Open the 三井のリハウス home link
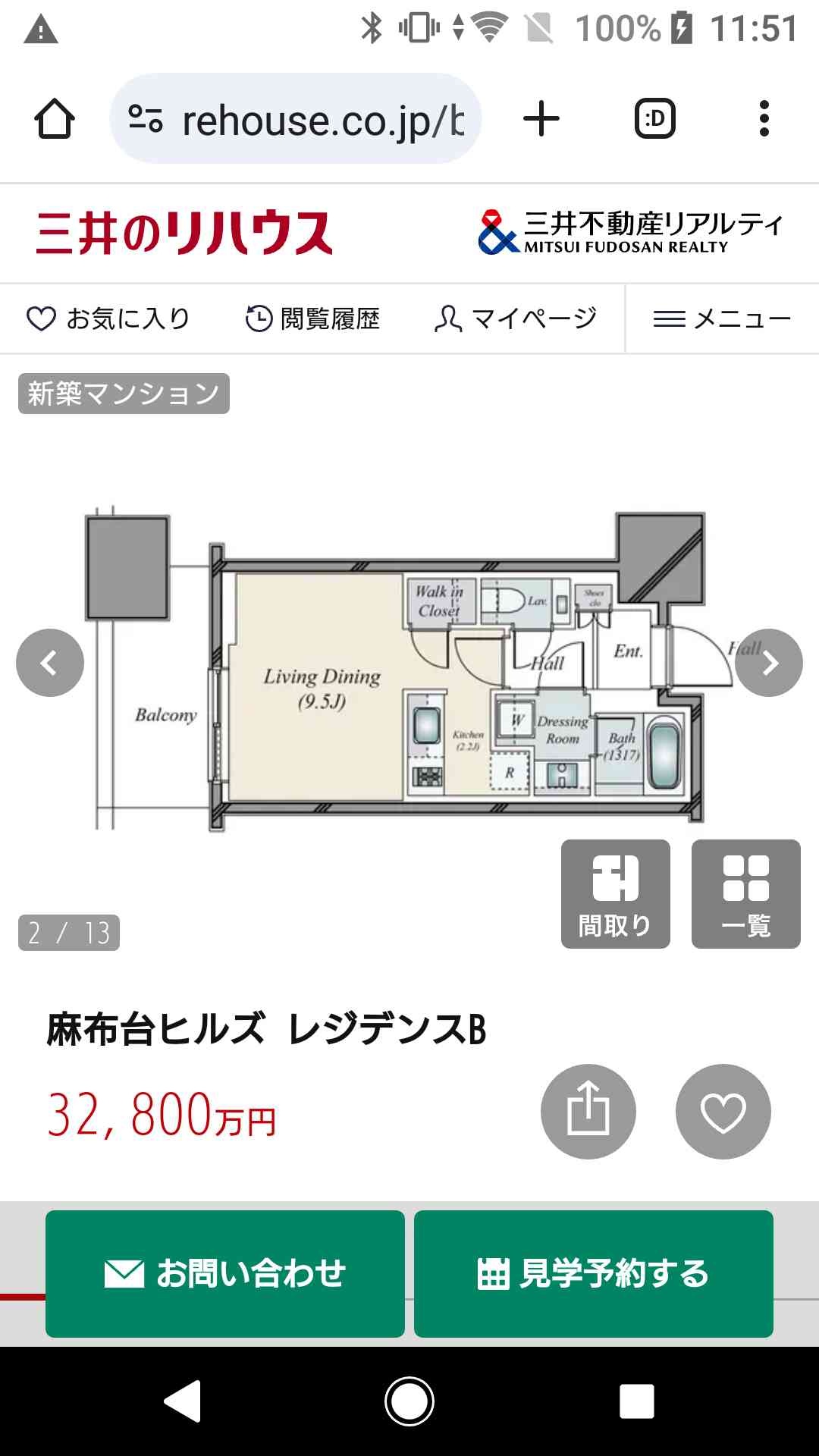Image resolution: width=819 pixels, height=1456 pixels. point(184,232)
